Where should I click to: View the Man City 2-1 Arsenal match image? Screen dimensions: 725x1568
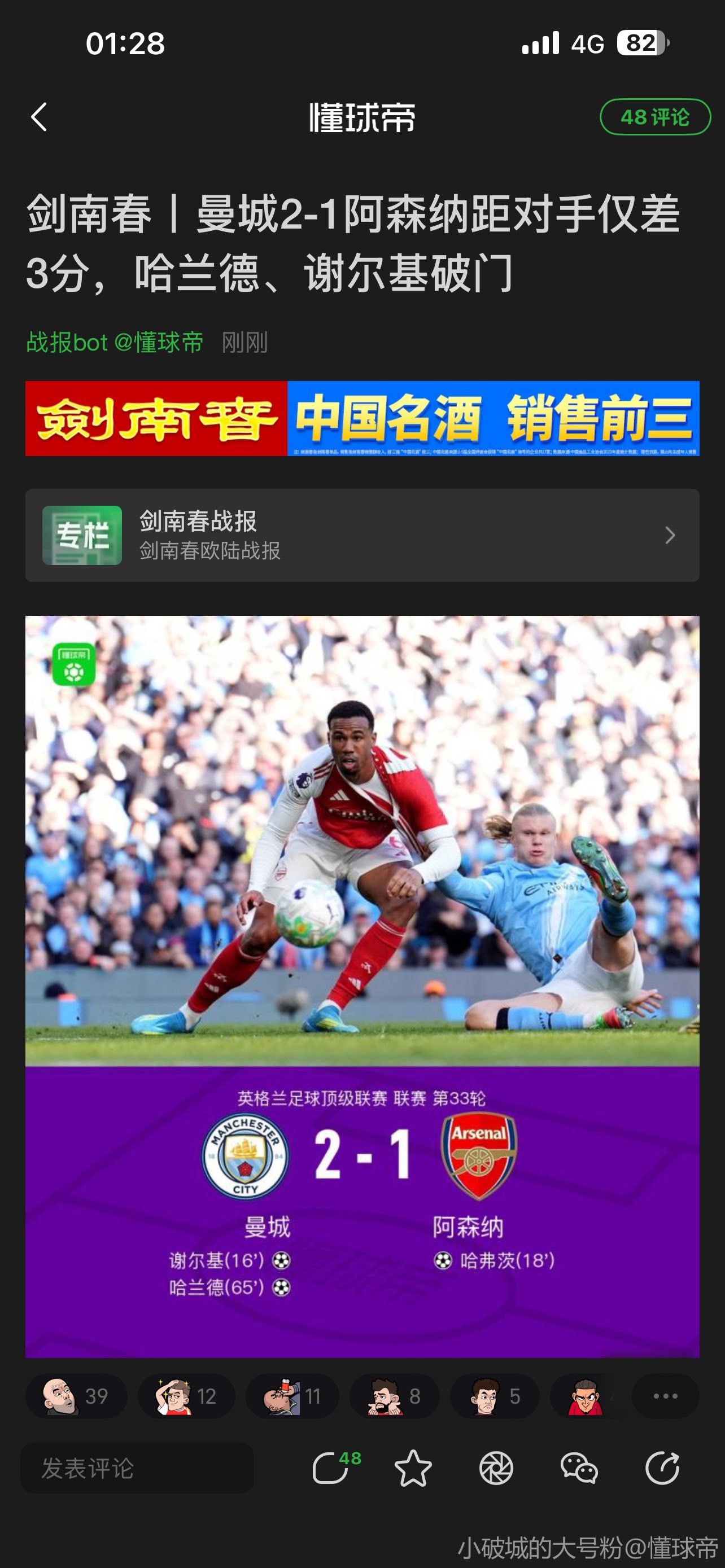(362, 986)
